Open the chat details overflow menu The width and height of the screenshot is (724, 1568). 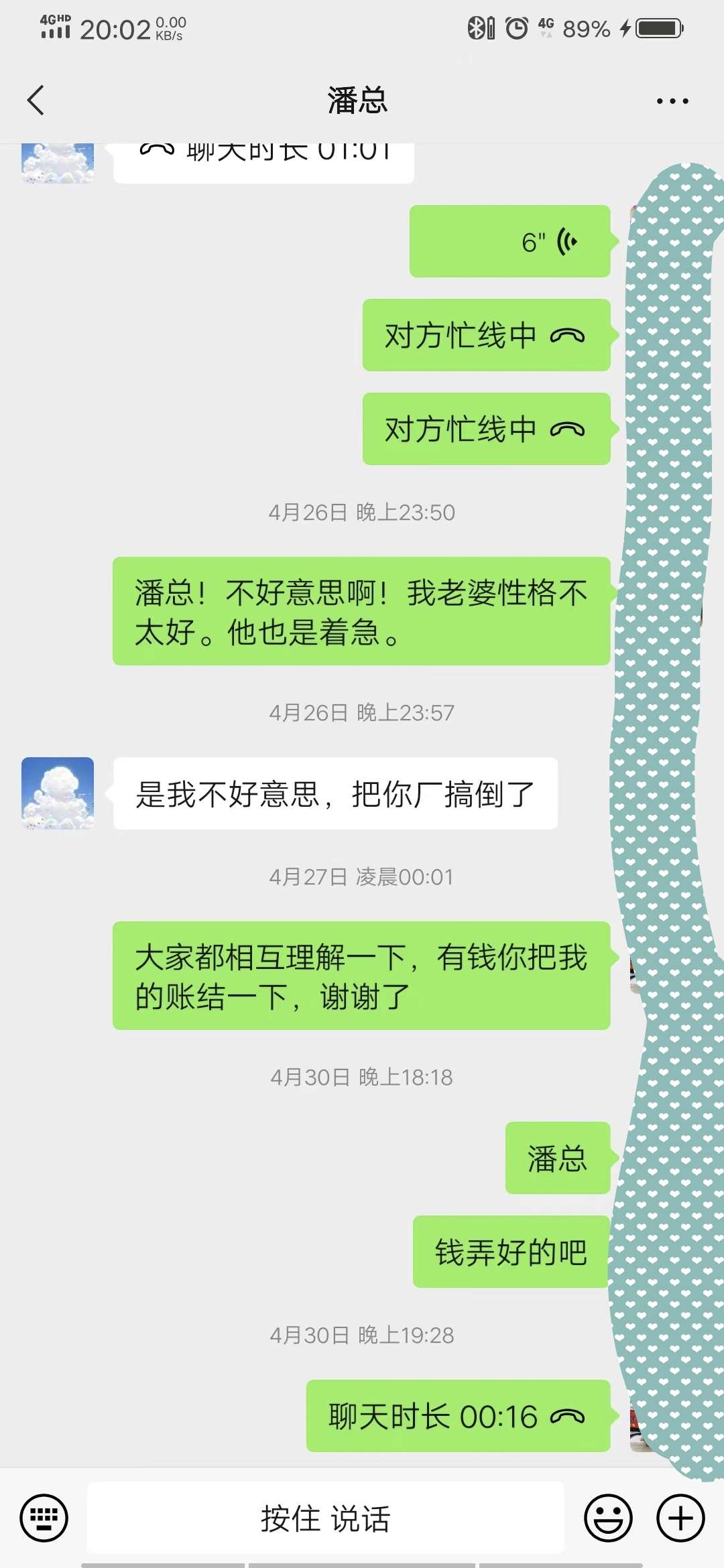pyautogui.click(x=672, y=101)
